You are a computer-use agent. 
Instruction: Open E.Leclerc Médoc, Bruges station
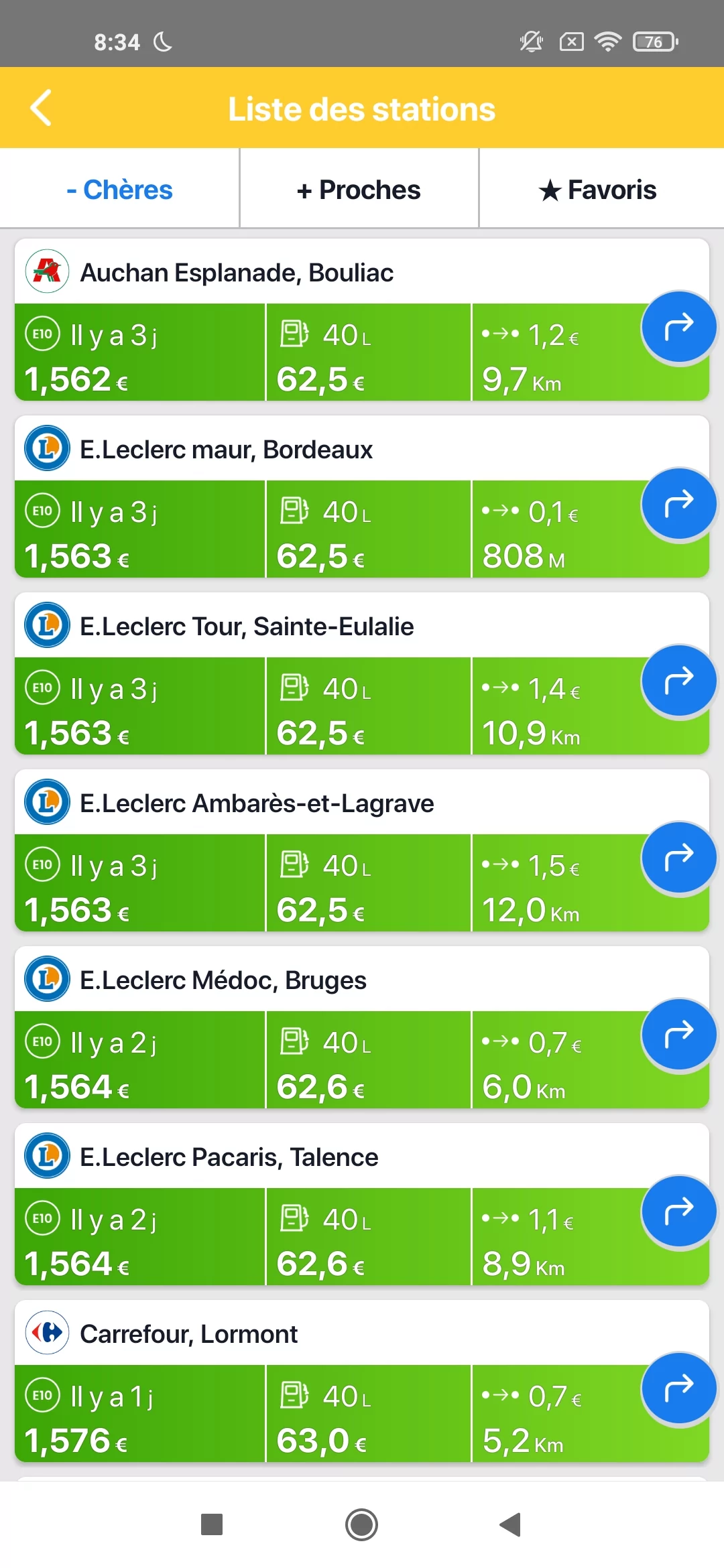[362, 1027]
